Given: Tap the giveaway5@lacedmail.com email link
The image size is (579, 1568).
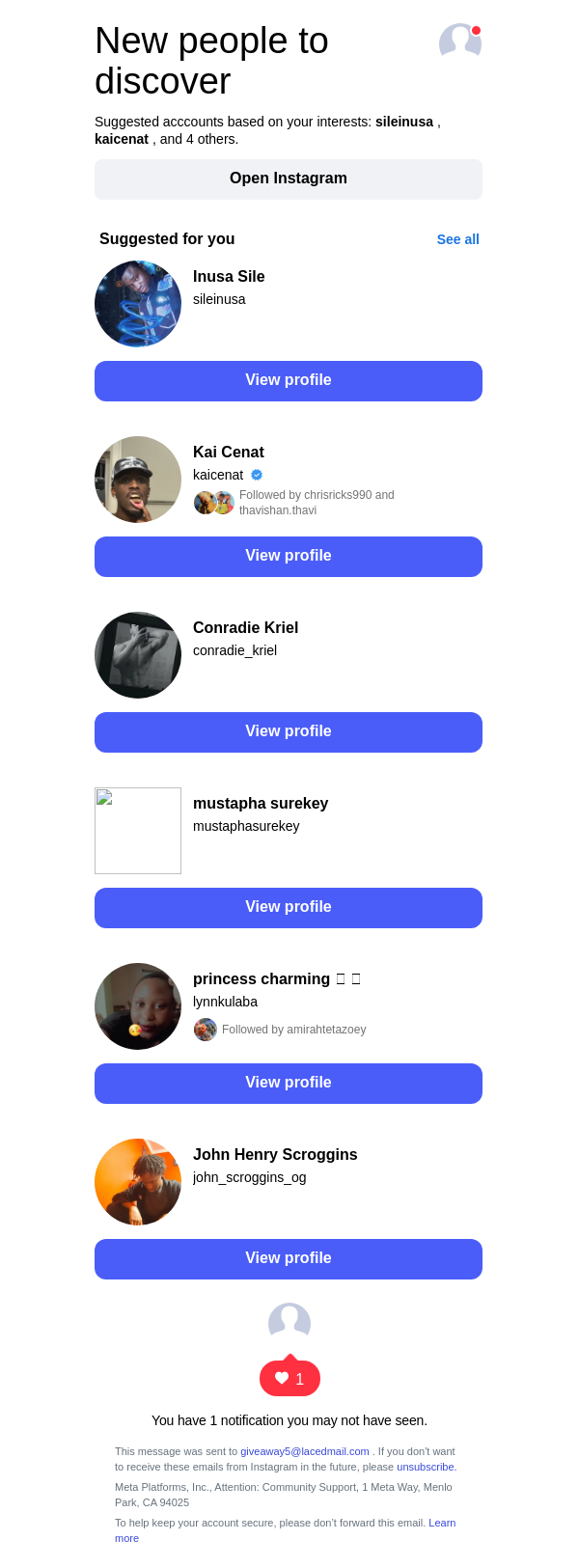Looking at the screenshot, I should point(305,1451).
